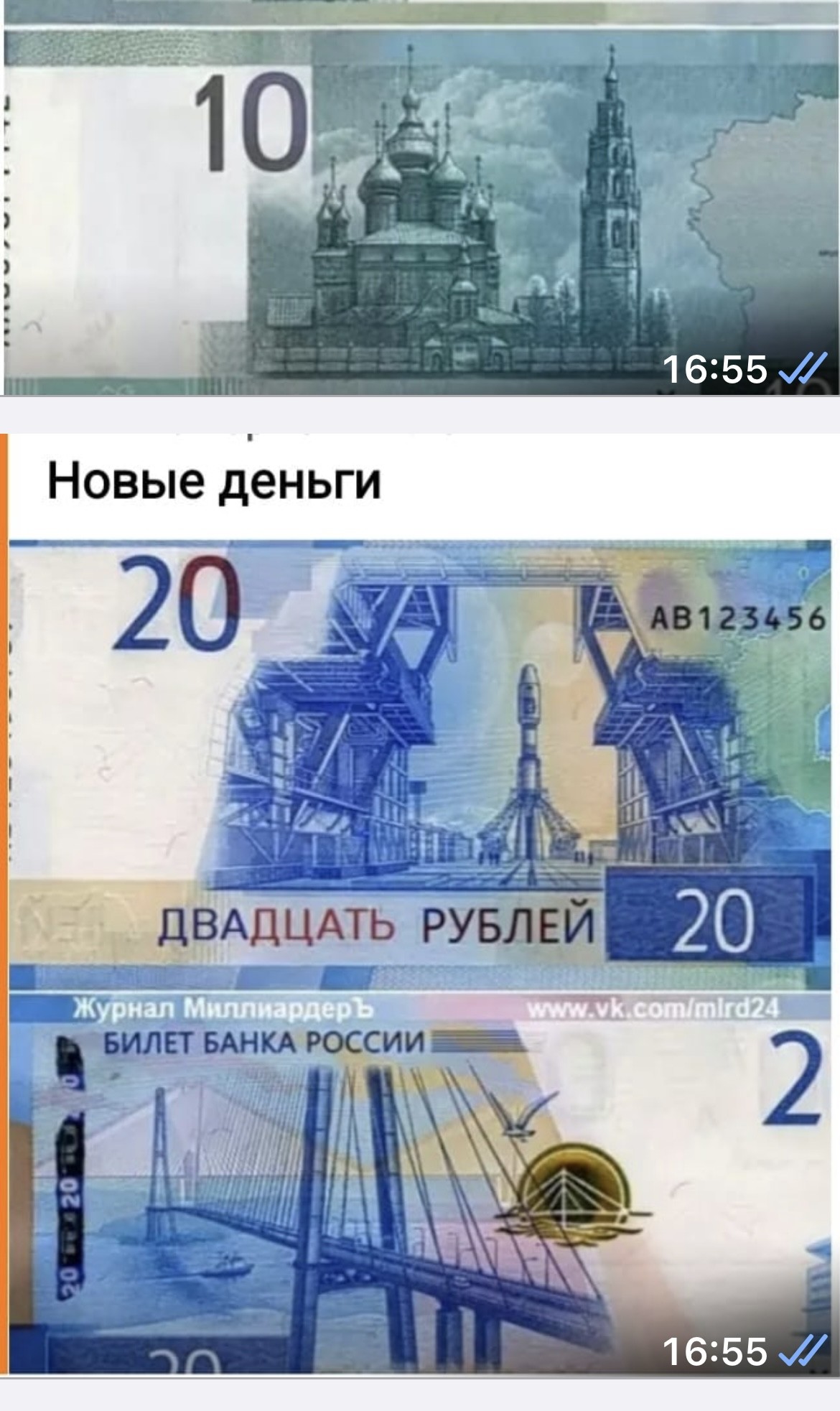Open the 20 ruble banknote image message

click(x=420, y=956)
